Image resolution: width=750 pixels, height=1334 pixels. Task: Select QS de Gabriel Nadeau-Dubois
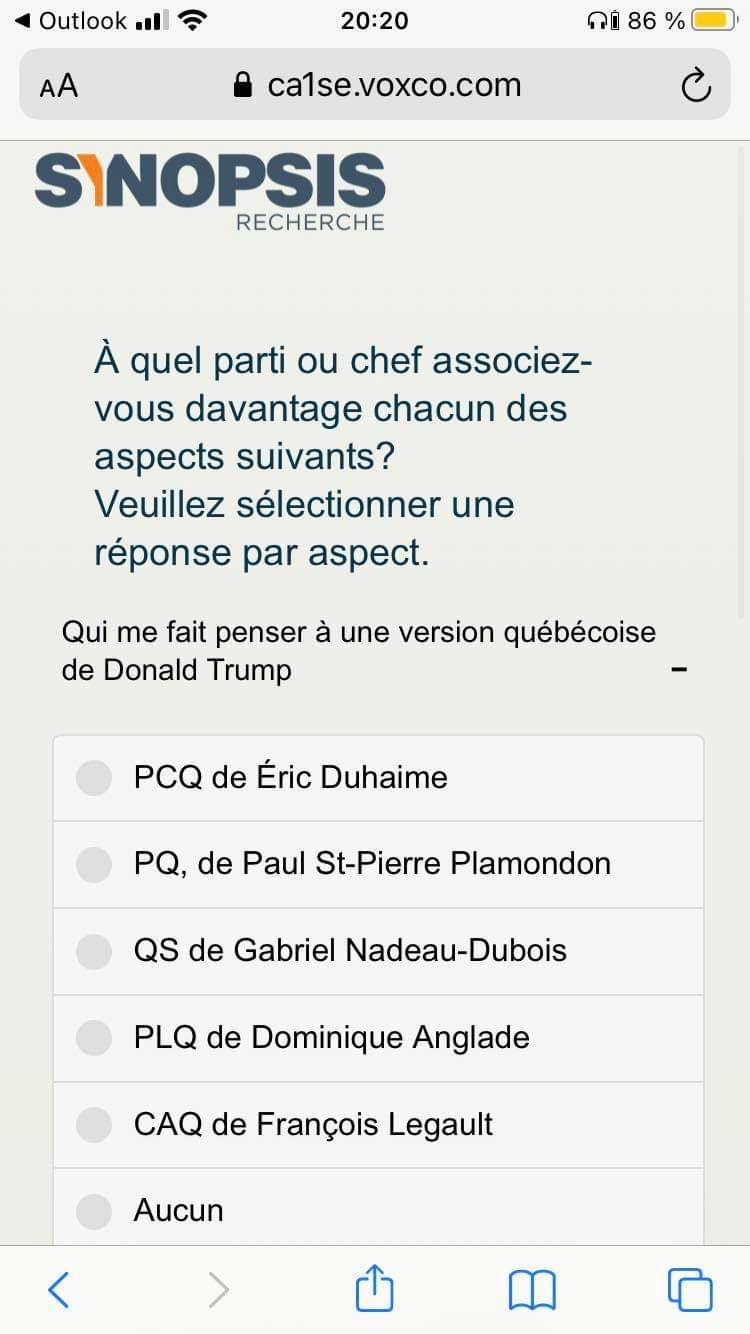click(378, 951)
